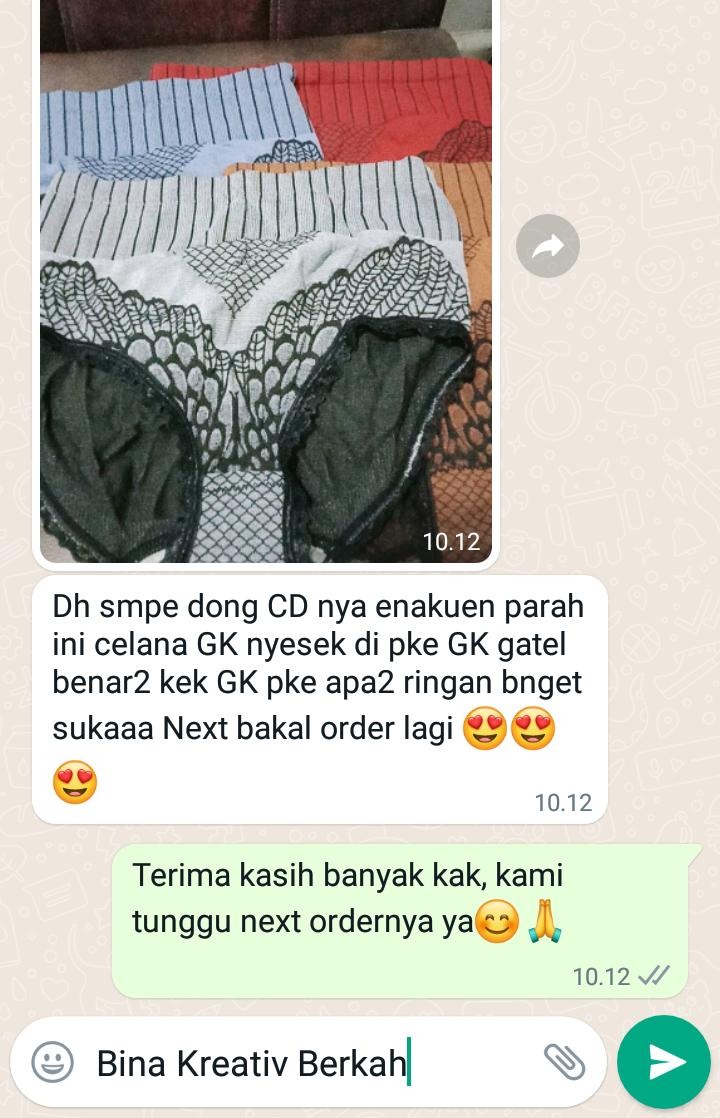Send the typed message
This screenshot has width=720, height=1118.
[x=664, y=1062]
